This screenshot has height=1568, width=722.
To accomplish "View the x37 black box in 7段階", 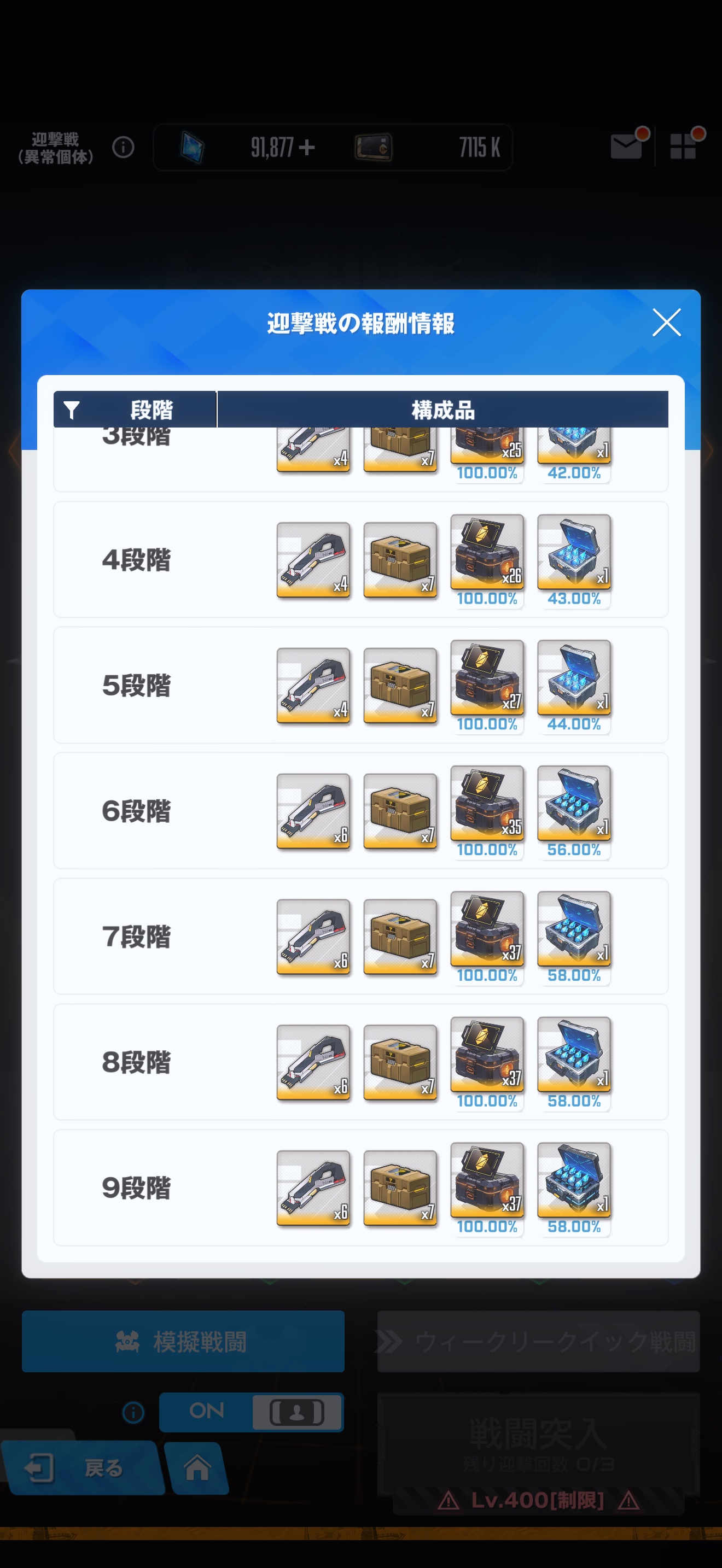I will click(x=486, y=928).
